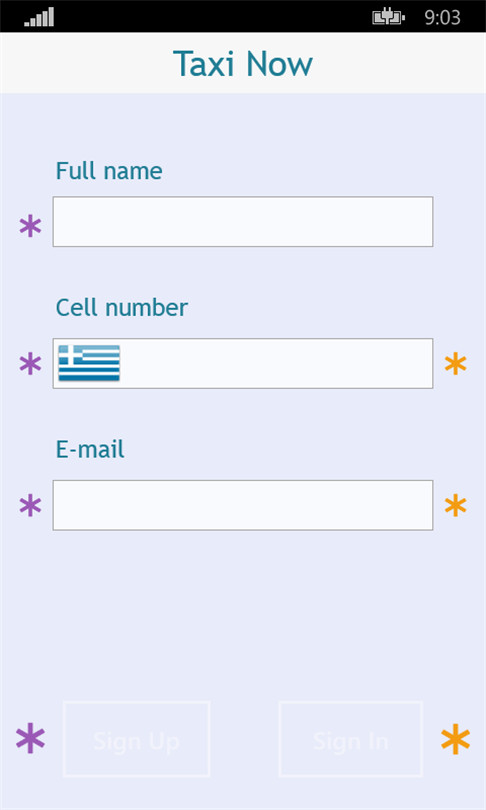486x810 pixels.
Task: Open the Greek flag country selector
Action: 89,363
